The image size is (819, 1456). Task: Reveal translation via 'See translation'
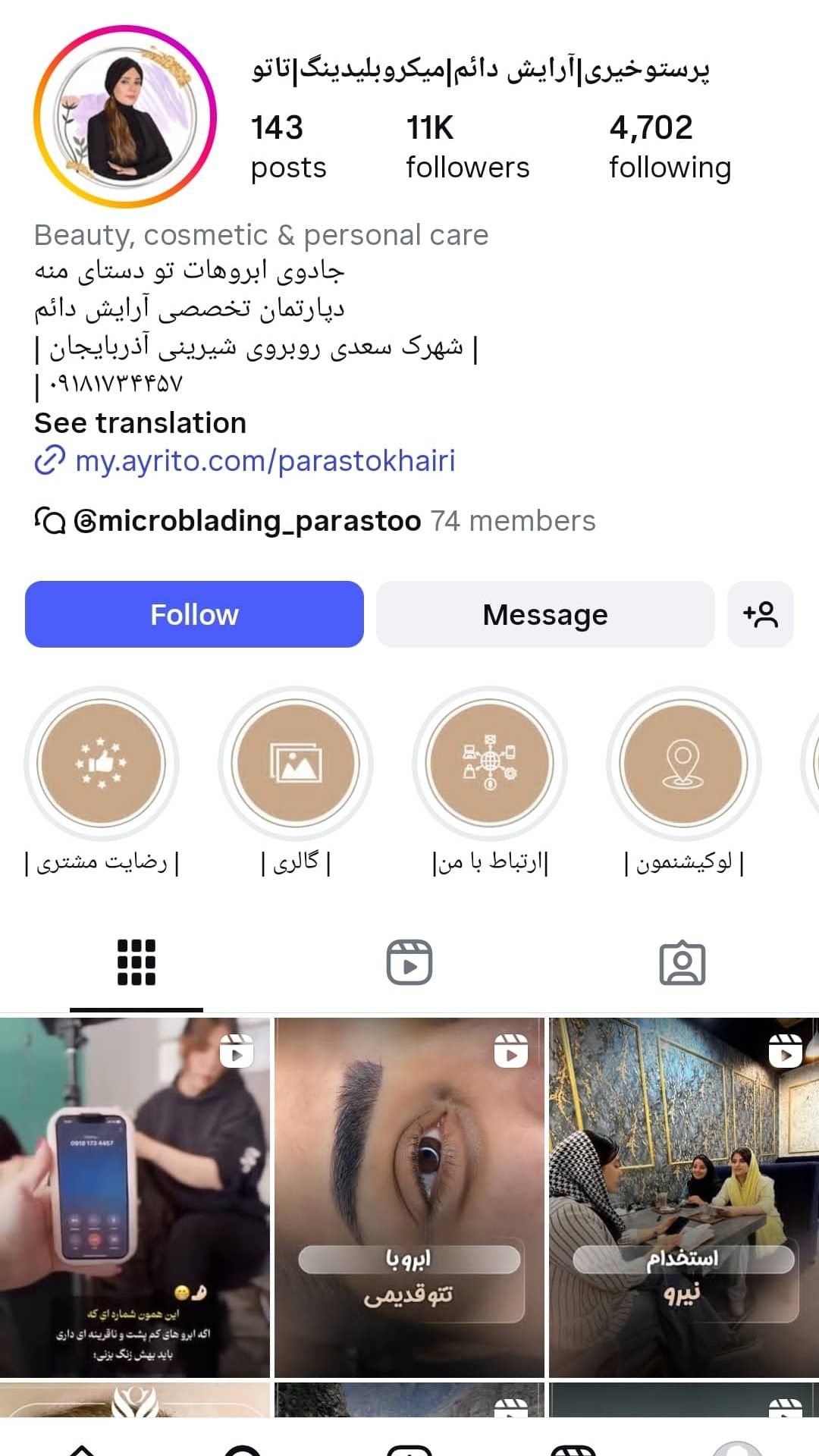point(140,422)
